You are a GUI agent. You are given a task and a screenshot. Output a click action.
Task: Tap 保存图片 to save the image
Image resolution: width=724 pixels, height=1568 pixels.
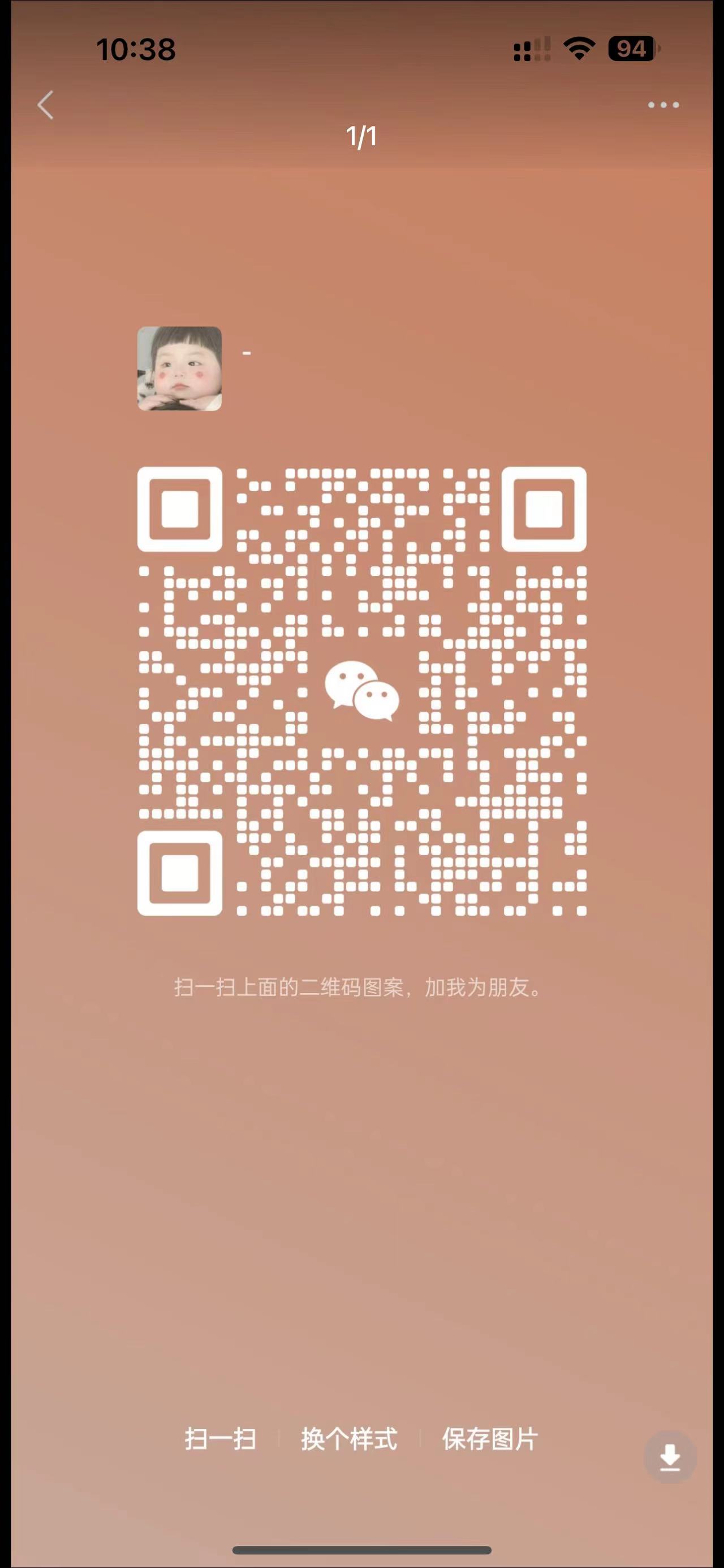click(x=490, y=1439)
